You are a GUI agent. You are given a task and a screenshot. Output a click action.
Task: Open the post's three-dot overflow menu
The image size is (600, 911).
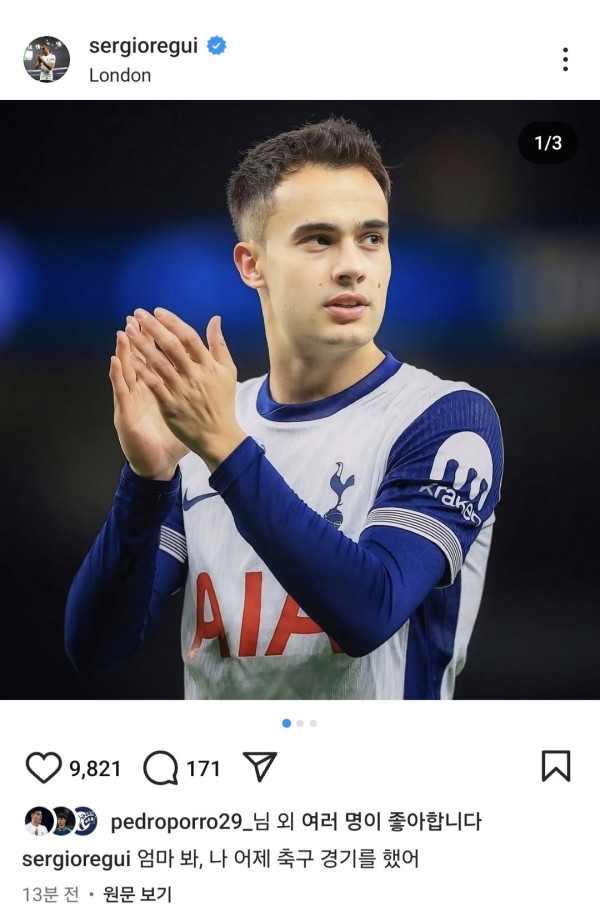pos(565,59)
